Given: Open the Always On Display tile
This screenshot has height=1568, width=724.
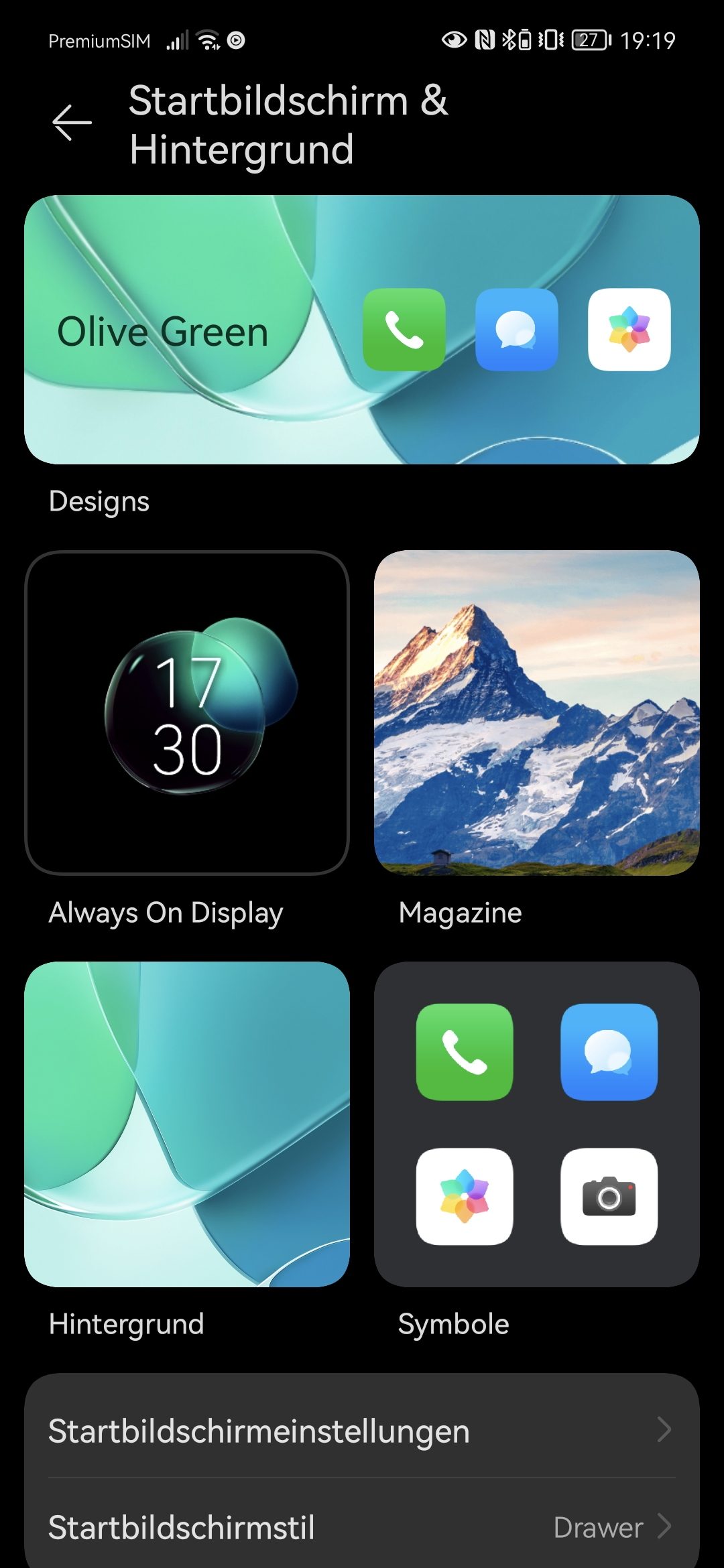Looking at the screenshot, I should point(187,713).
